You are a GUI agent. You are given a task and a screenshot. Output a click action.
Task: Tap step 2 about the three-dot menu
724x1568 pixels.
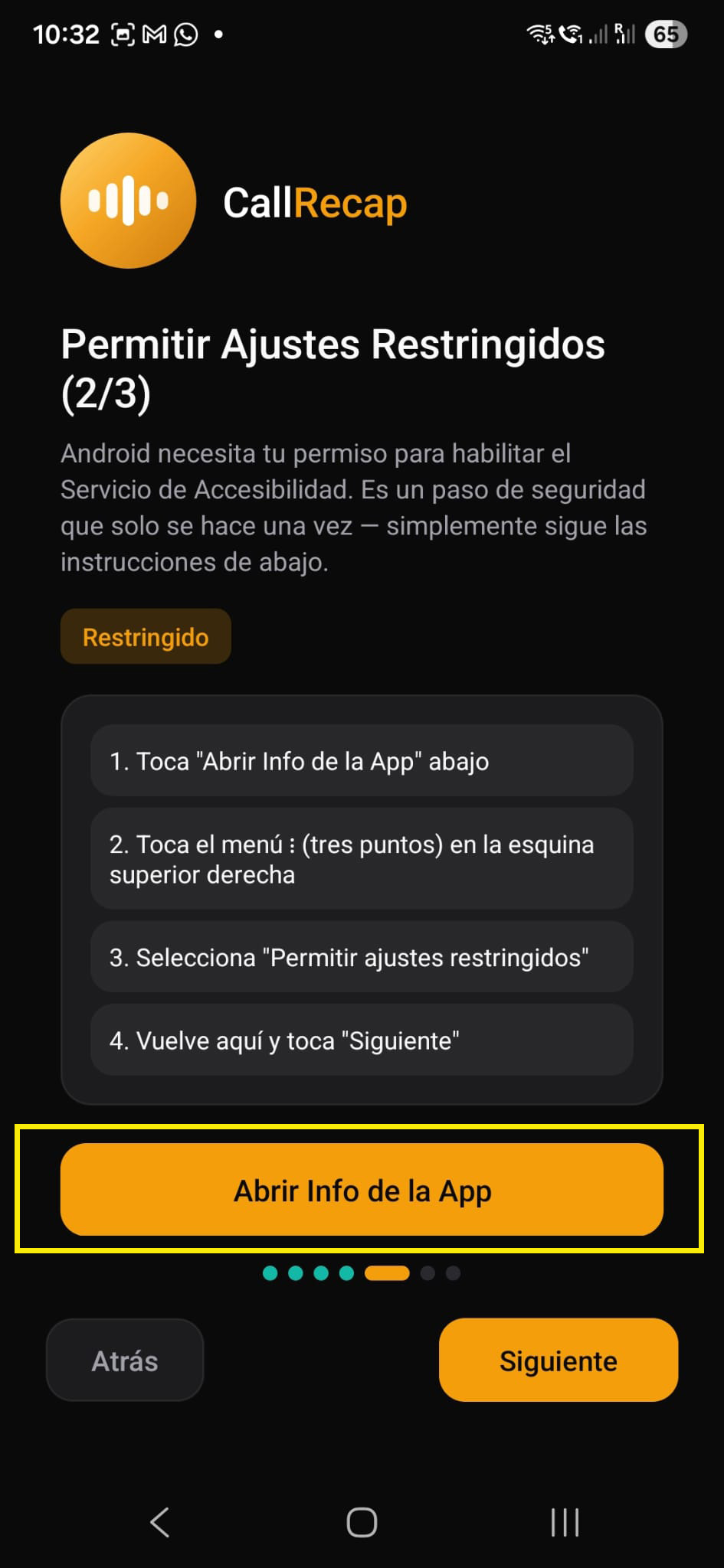click(361, 859)
